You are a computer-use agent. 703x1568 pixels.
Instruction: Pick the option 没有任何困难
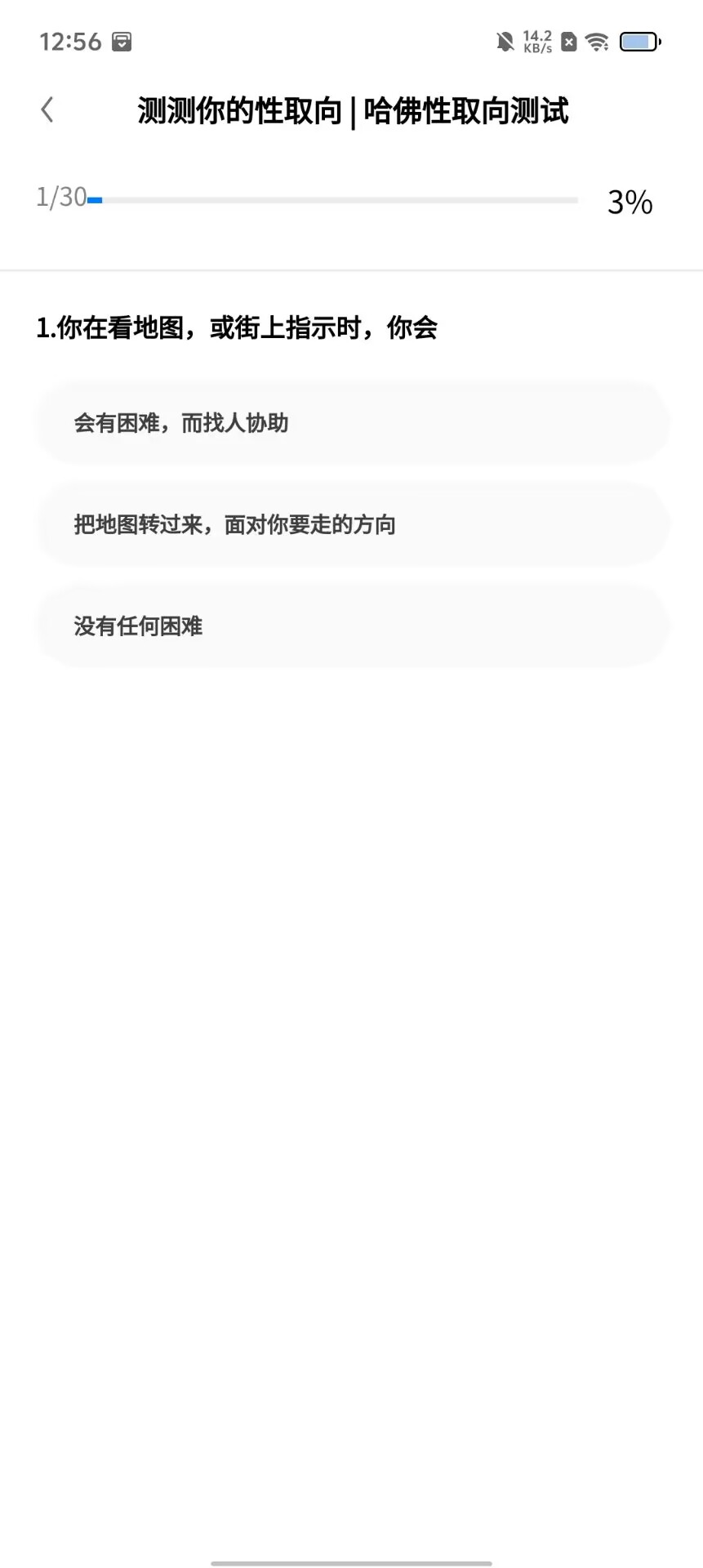351,626
